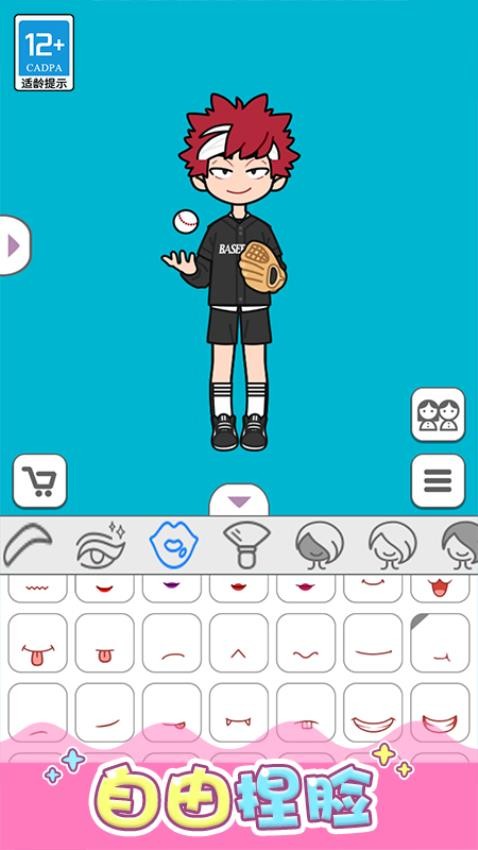Image resolution: width=478 pixels, height=850 pixels.
Task: Collapse the customization panel with the down arrow
Action: (x=239, y=501)
